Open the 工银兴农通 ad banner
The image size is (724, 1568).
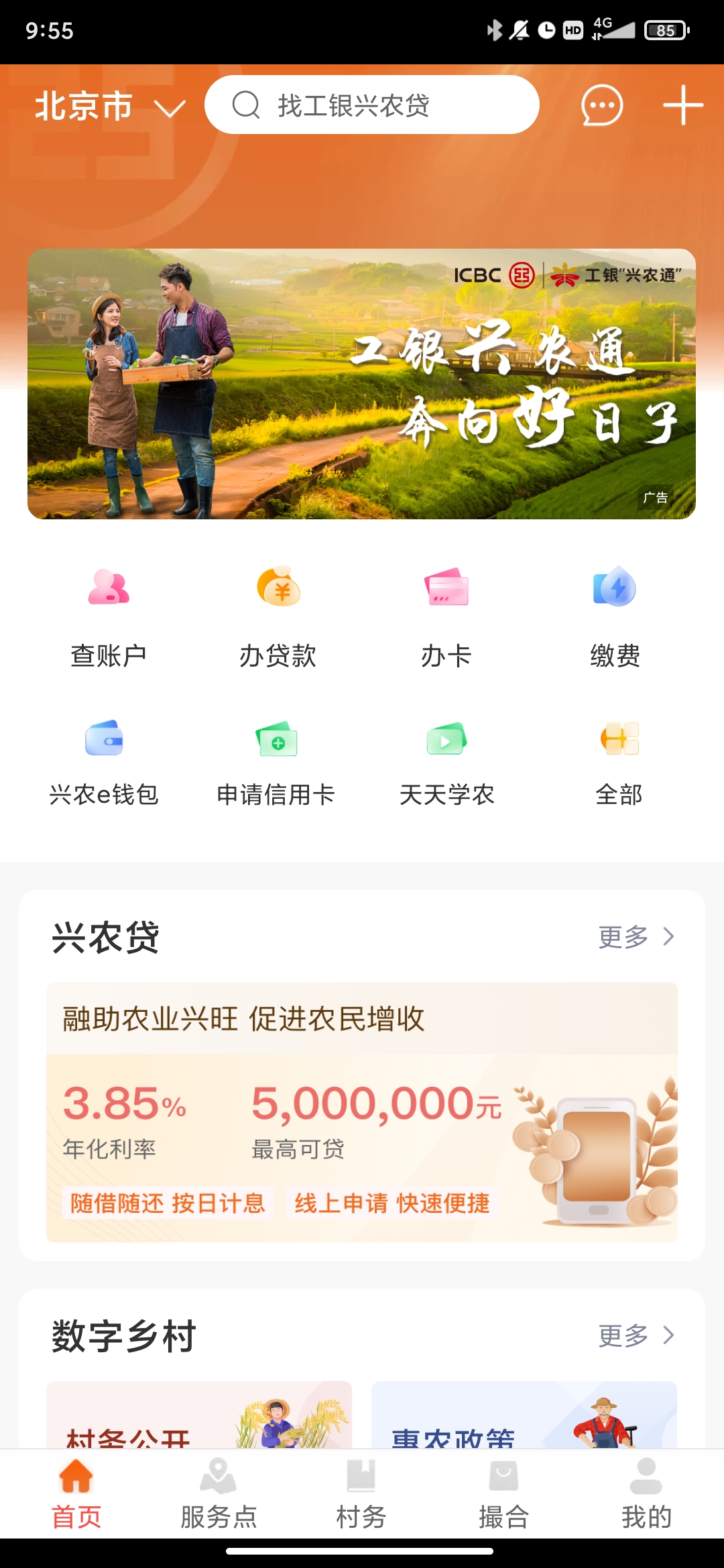(x=361, y=383)
